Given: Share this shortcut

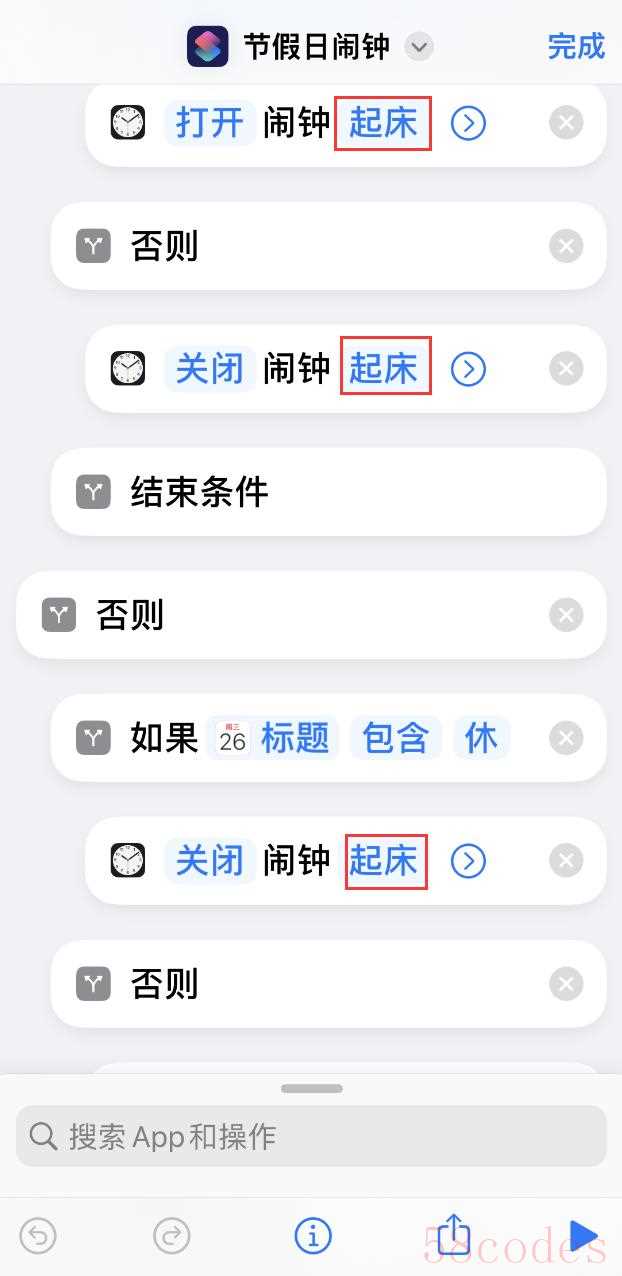Looking at the screenshot, I should click(x=453, y=1234).
